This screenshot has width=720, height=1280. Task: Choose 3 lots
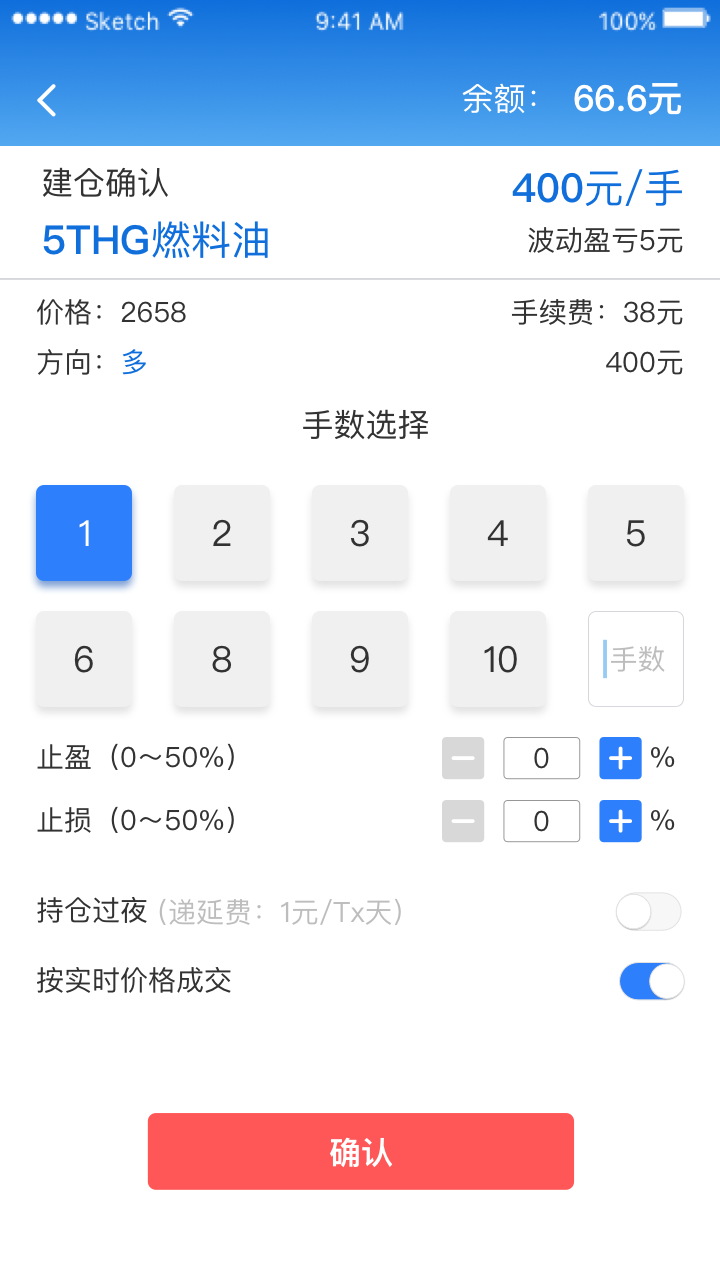click(360, 533)
